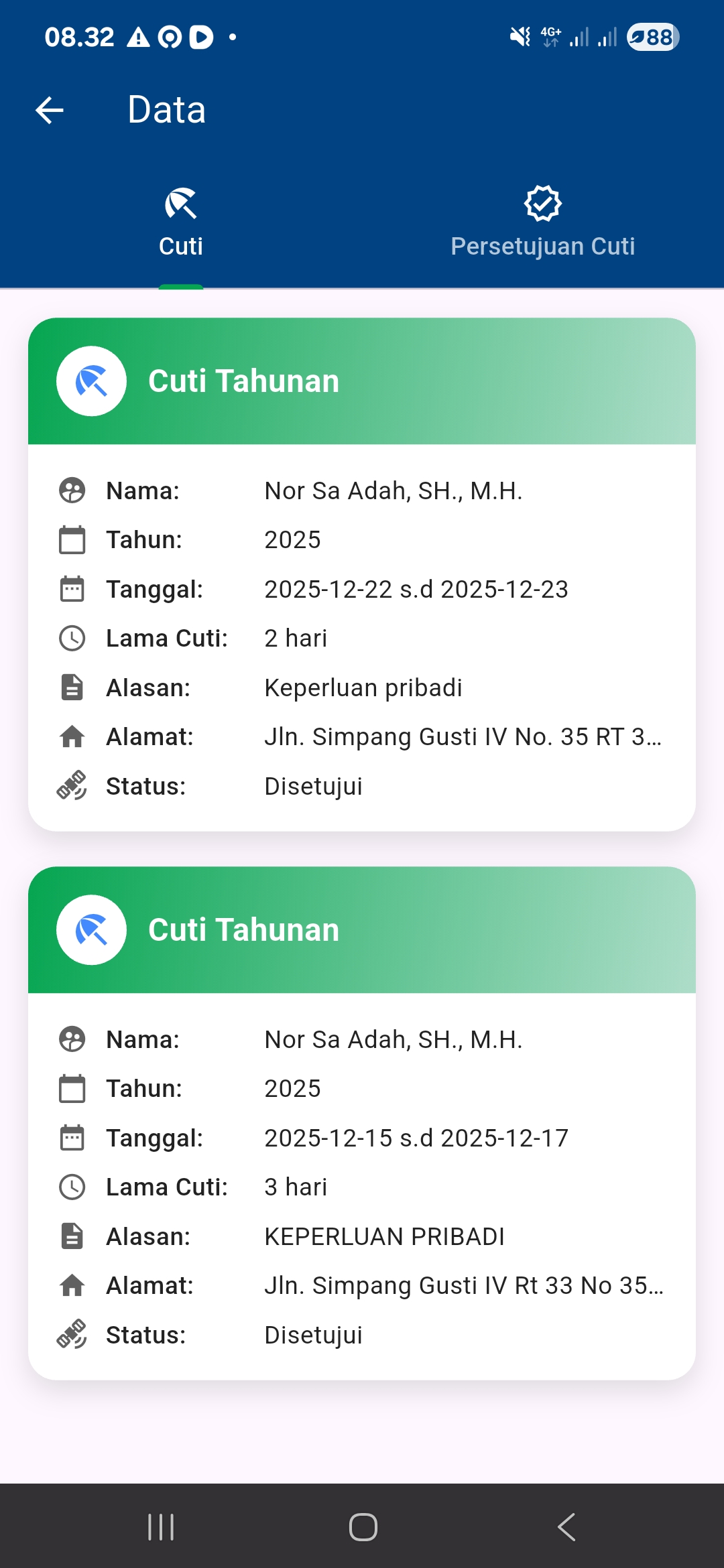Tap the system home button
This screenshot has height=1568, width=724.
363,1527
